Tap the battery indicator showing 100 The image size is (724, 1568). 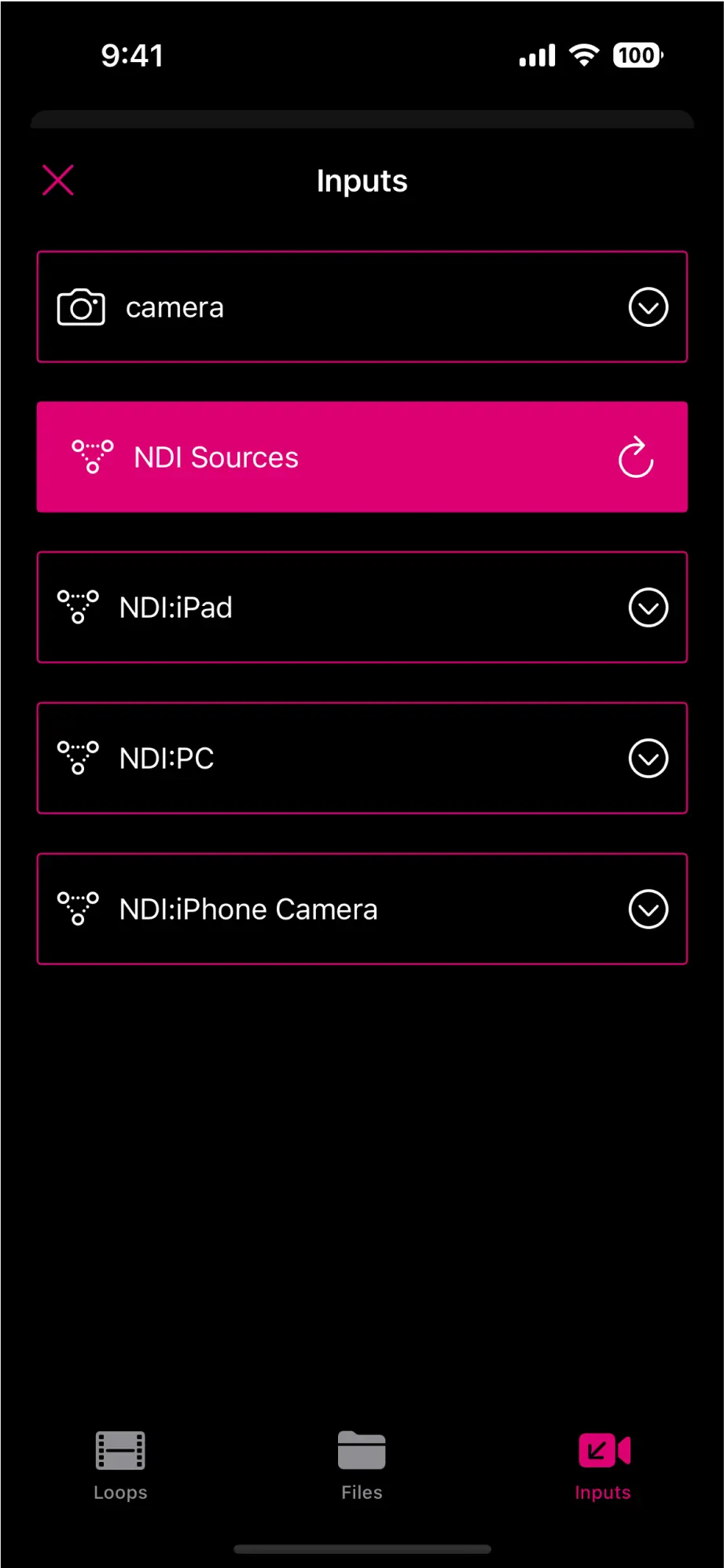click(636, 54)
